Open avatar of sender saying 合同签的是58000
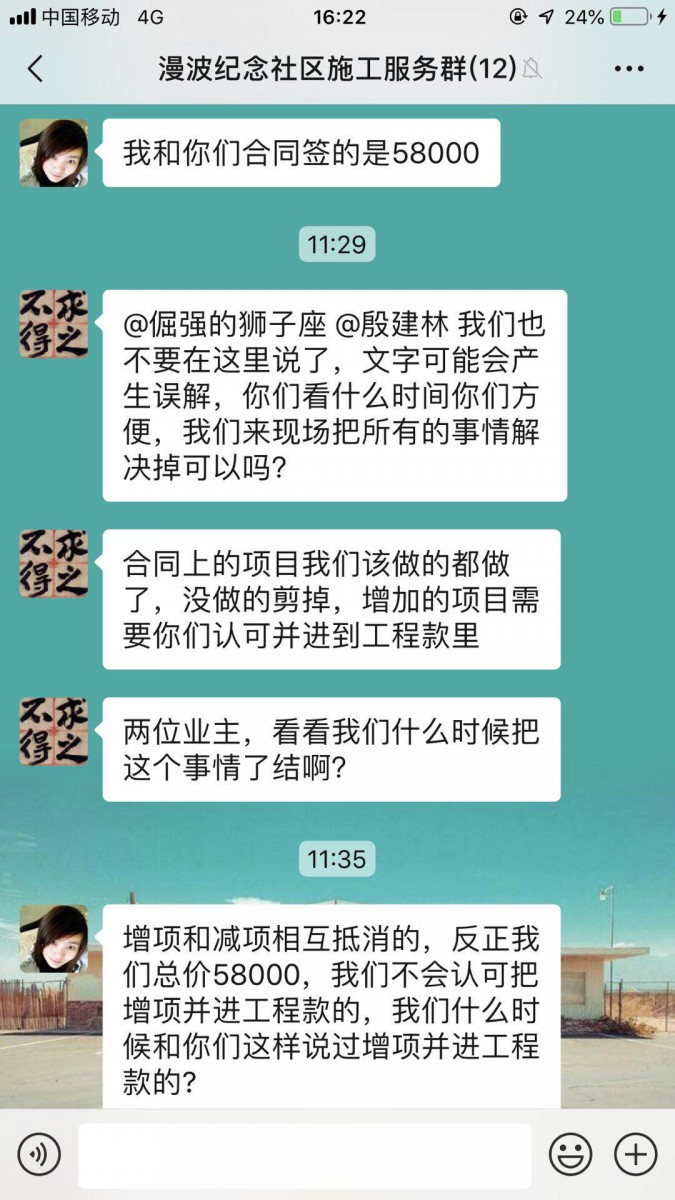 pyautogui.click(x=54, y=153)
